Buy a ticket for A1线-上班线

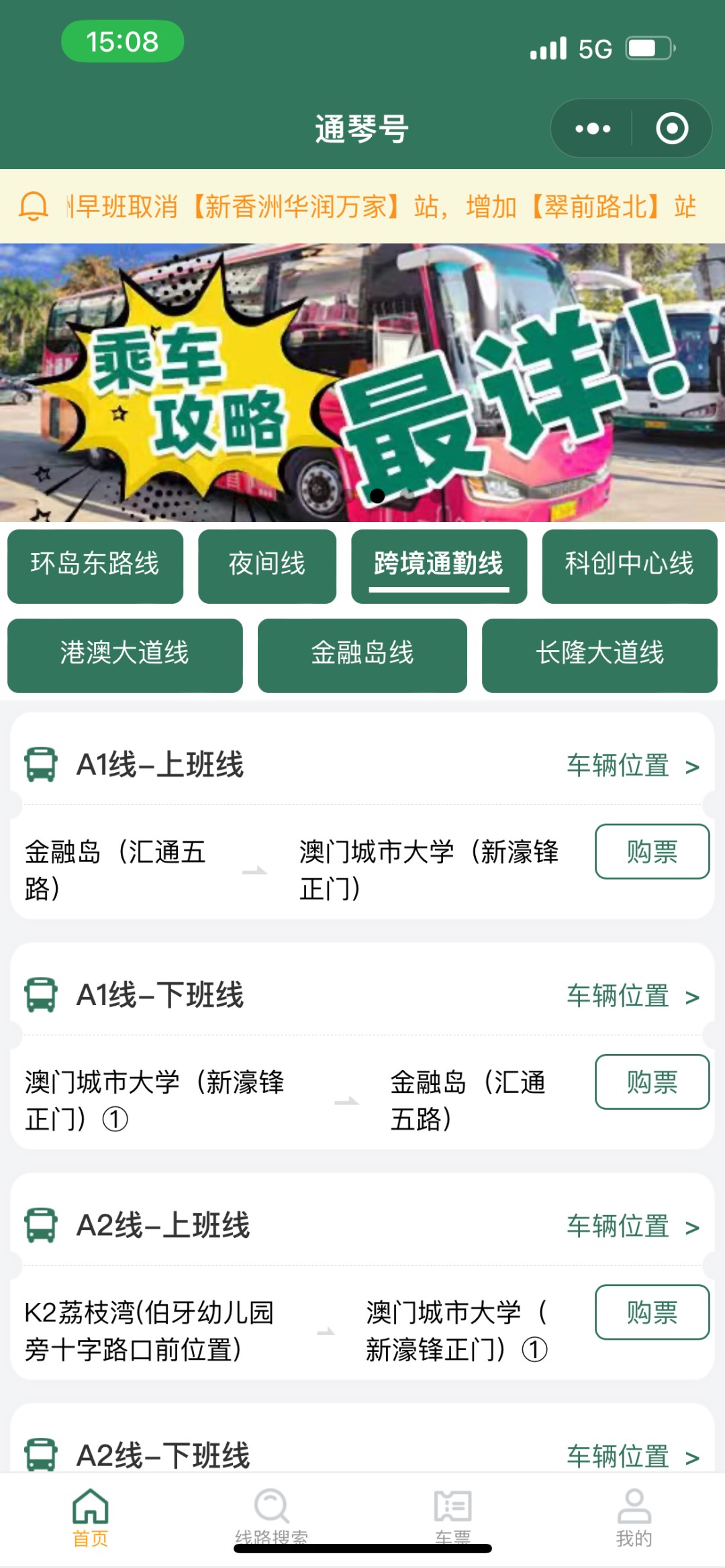click(x=652, y=851)
